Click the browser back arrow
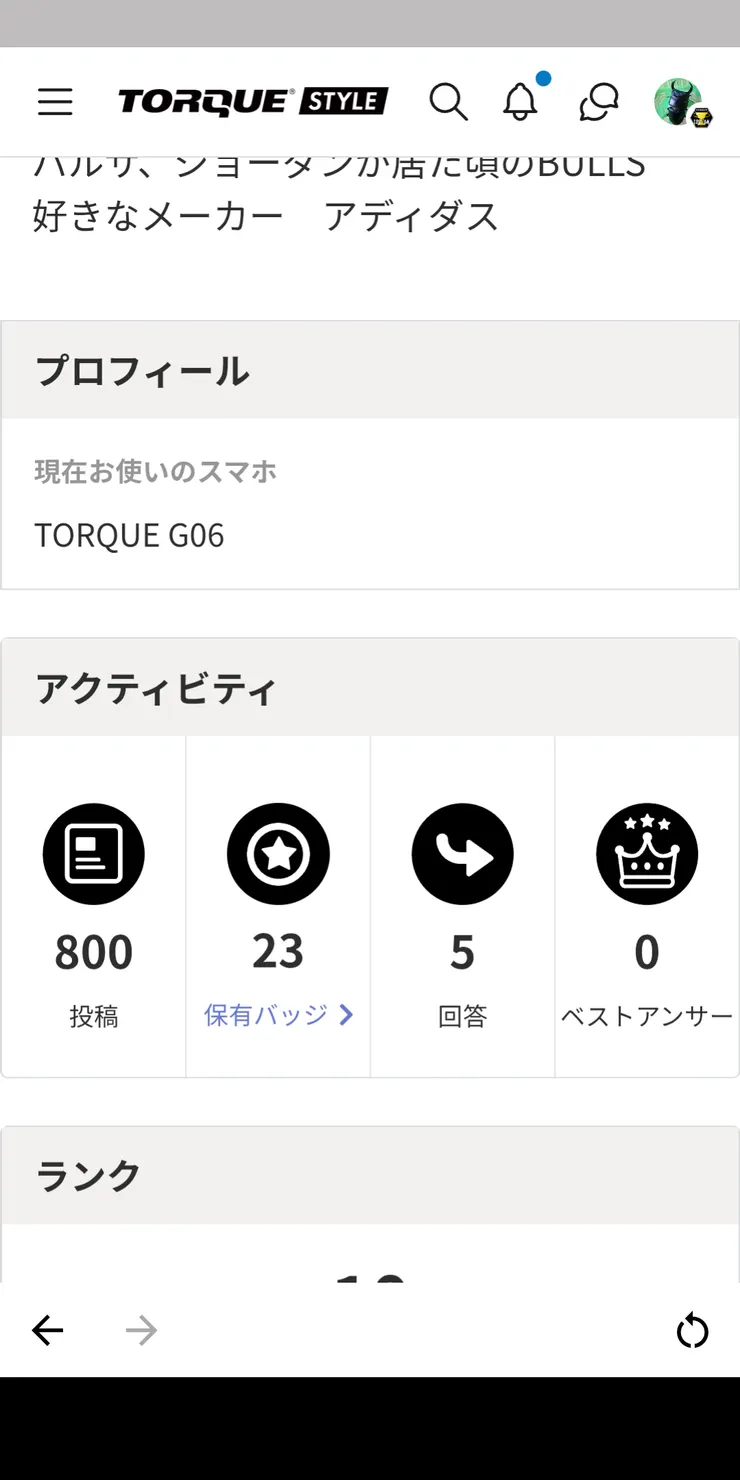The width and height of the screenshot is (740, 1480). [47, 1330]
